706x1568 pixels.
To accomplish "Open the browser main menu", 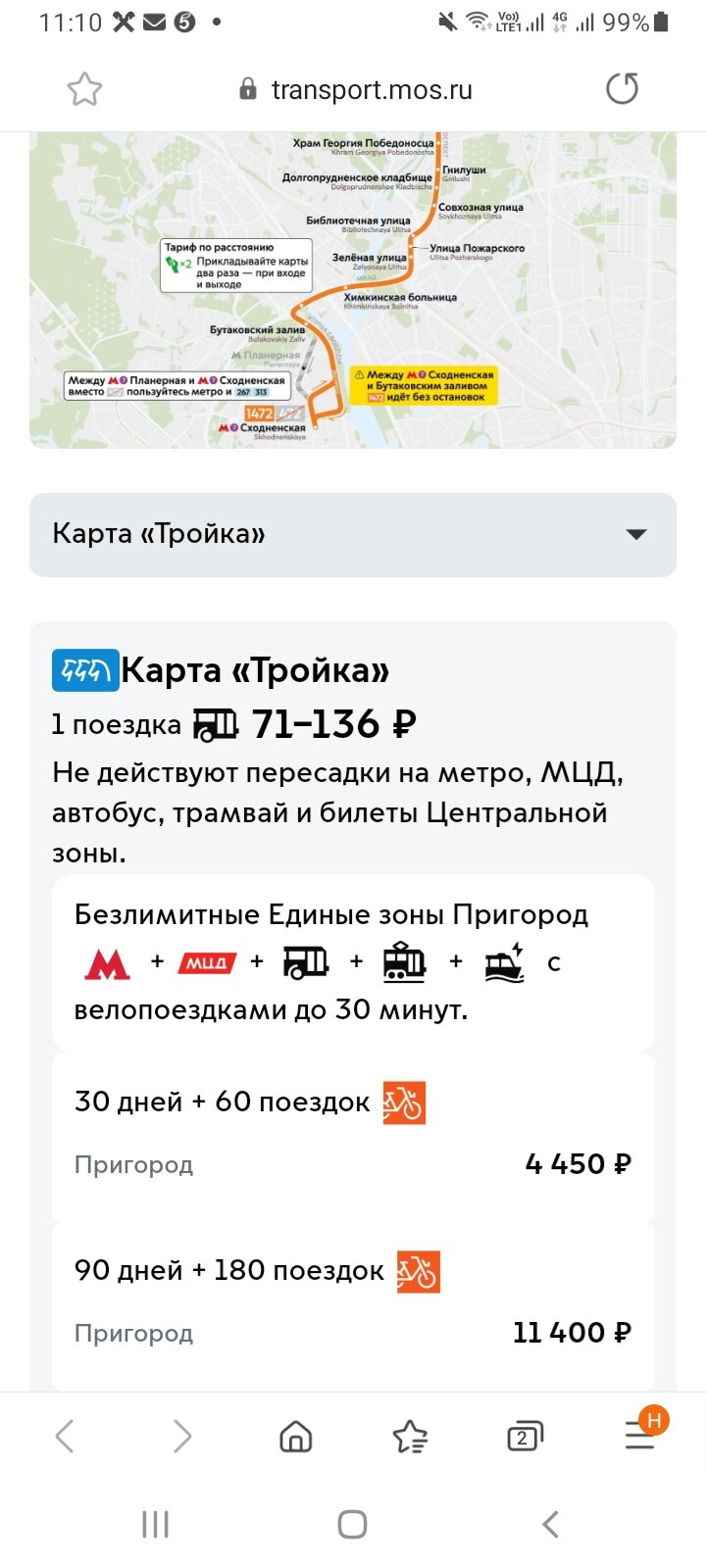I will point(639,1437).
